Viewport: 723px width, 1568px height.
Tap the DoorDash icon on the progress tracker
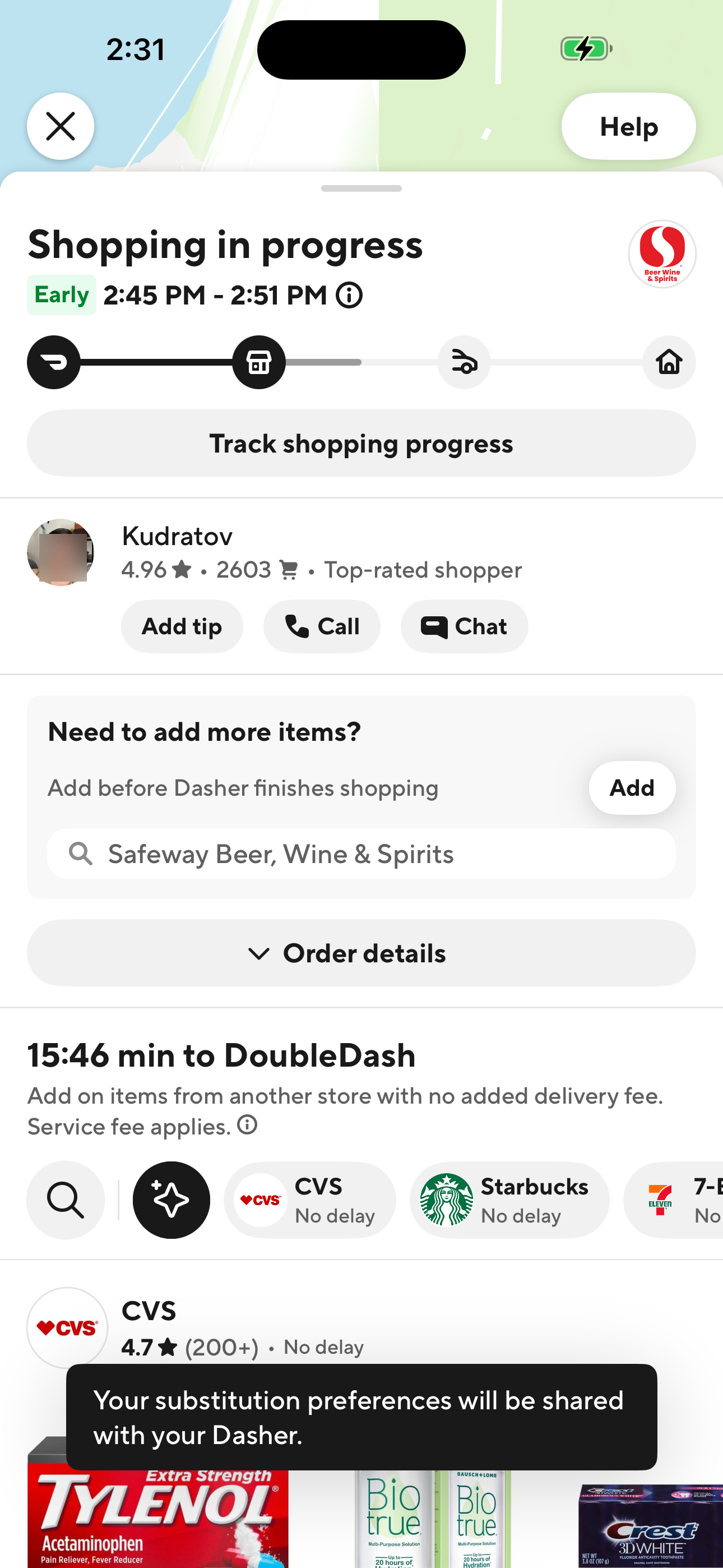(x=53, y=362)
